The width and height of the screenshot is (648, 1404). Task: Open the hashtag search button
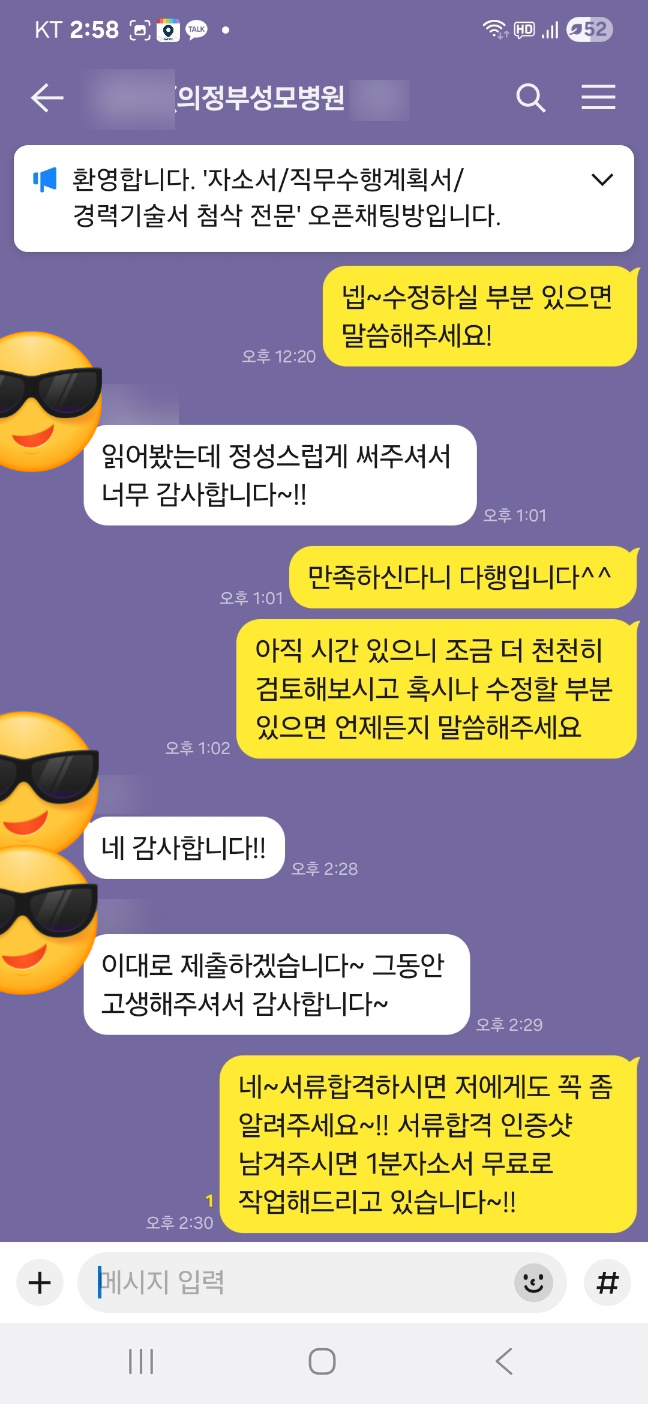click(607, 1283)
